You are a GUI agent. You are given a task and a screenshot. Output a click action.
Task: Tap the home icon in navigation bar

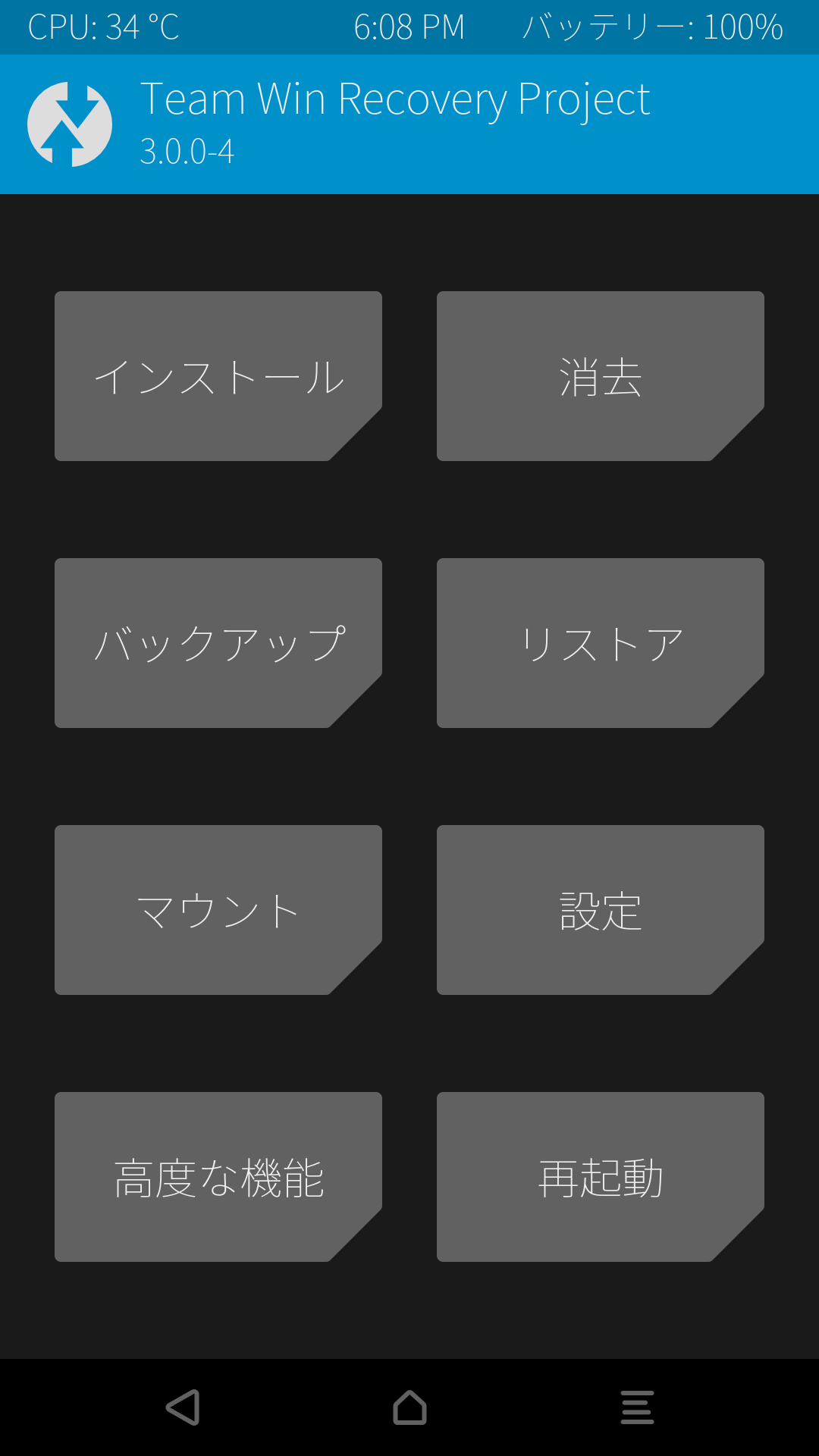(409, 1407)
